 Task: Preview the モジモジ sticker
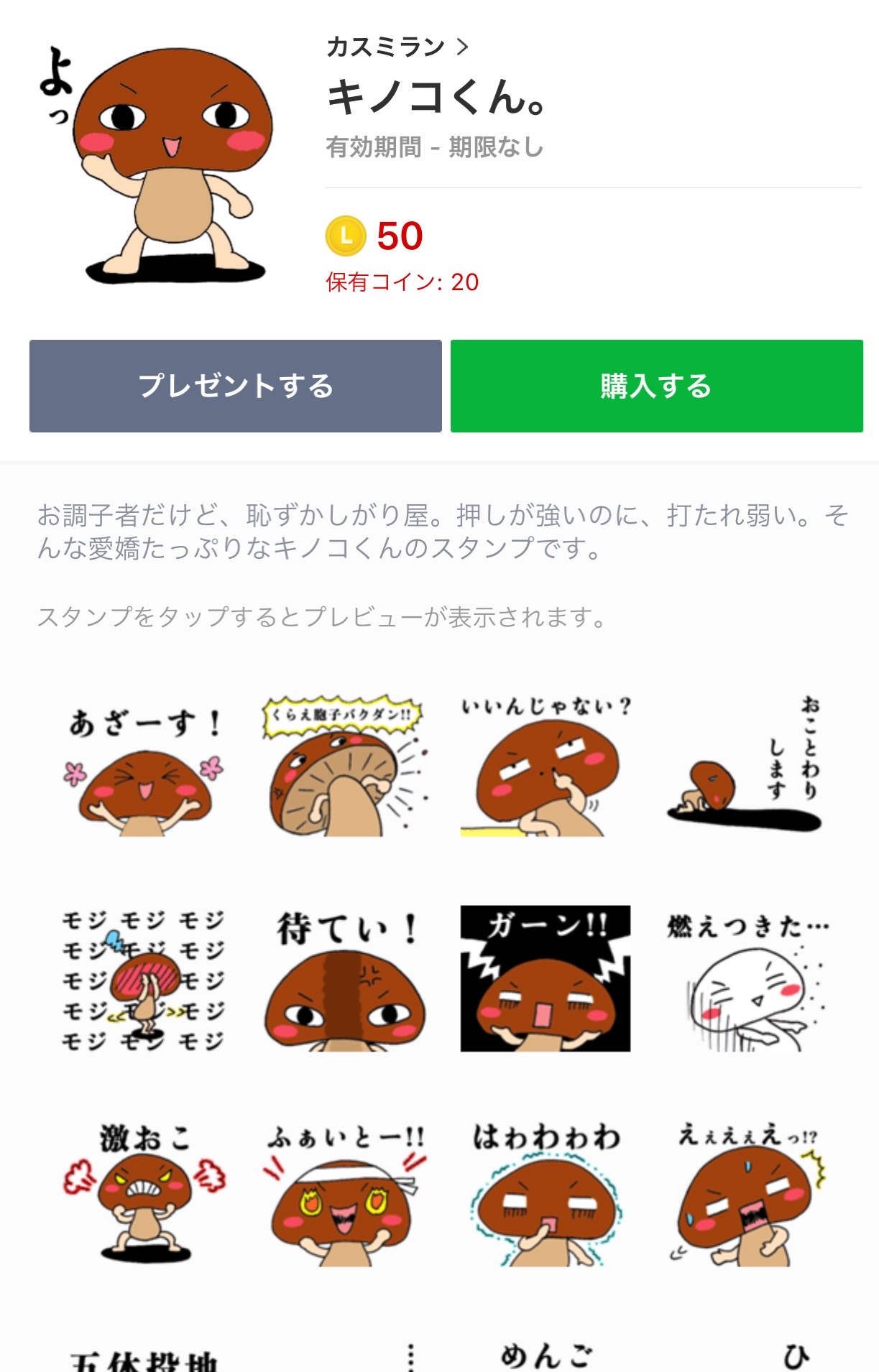point(144,980)
